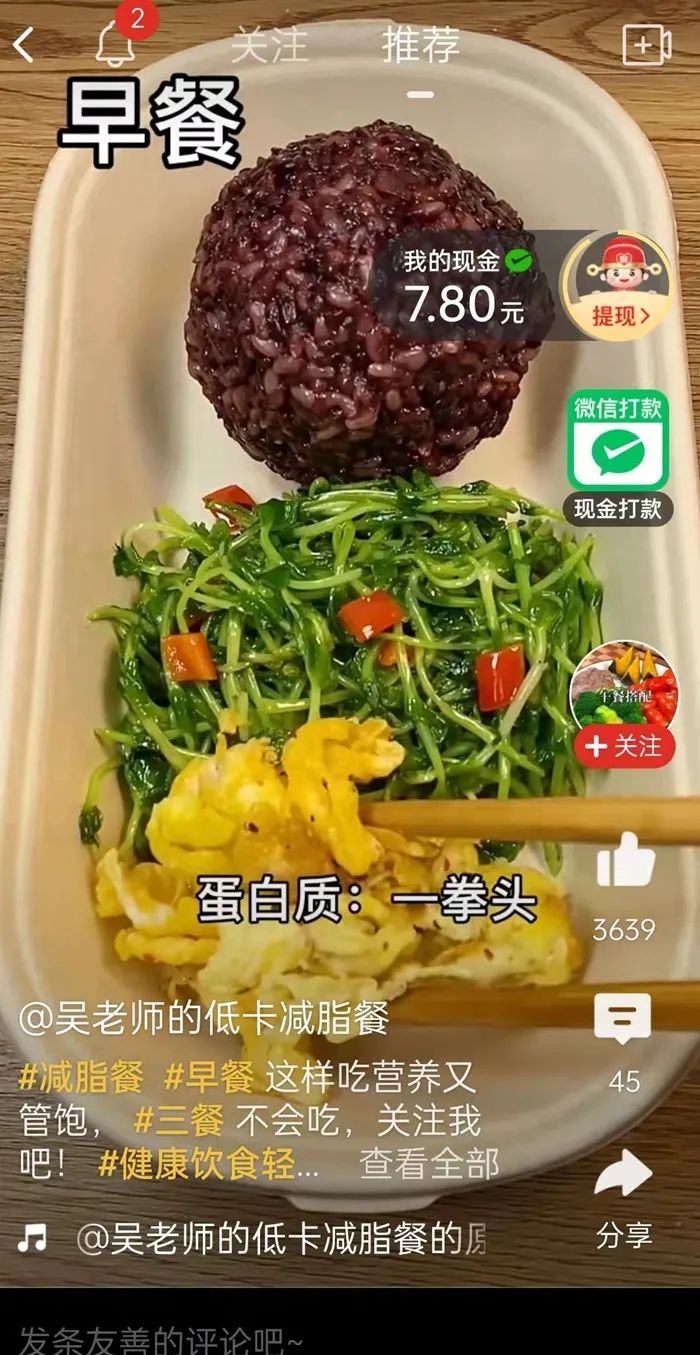
Task: Open the #三餐 hashtag
Action: [178, 1121]
